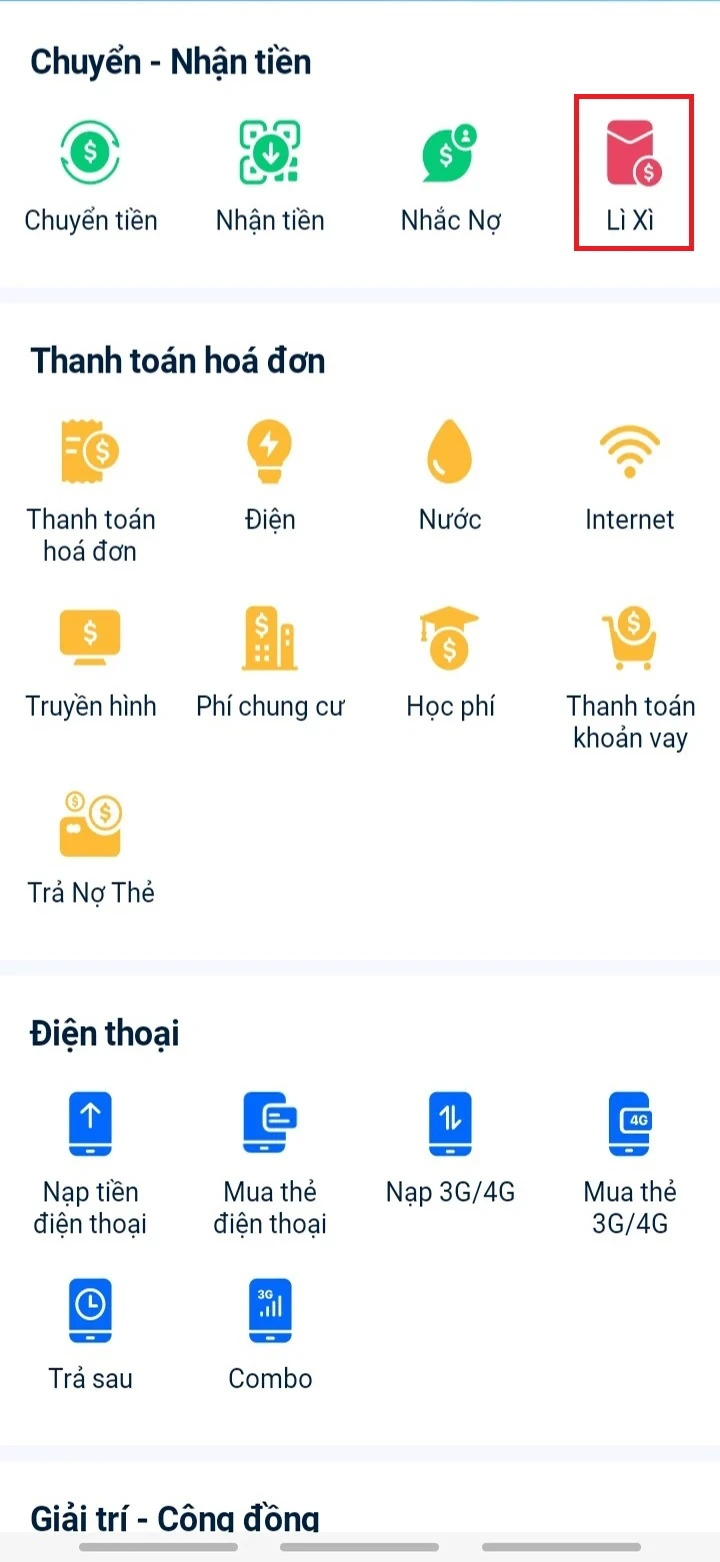Open the Nạp 3G/4G data icon
The image size is (720, 1562).
click(450, 1122)
